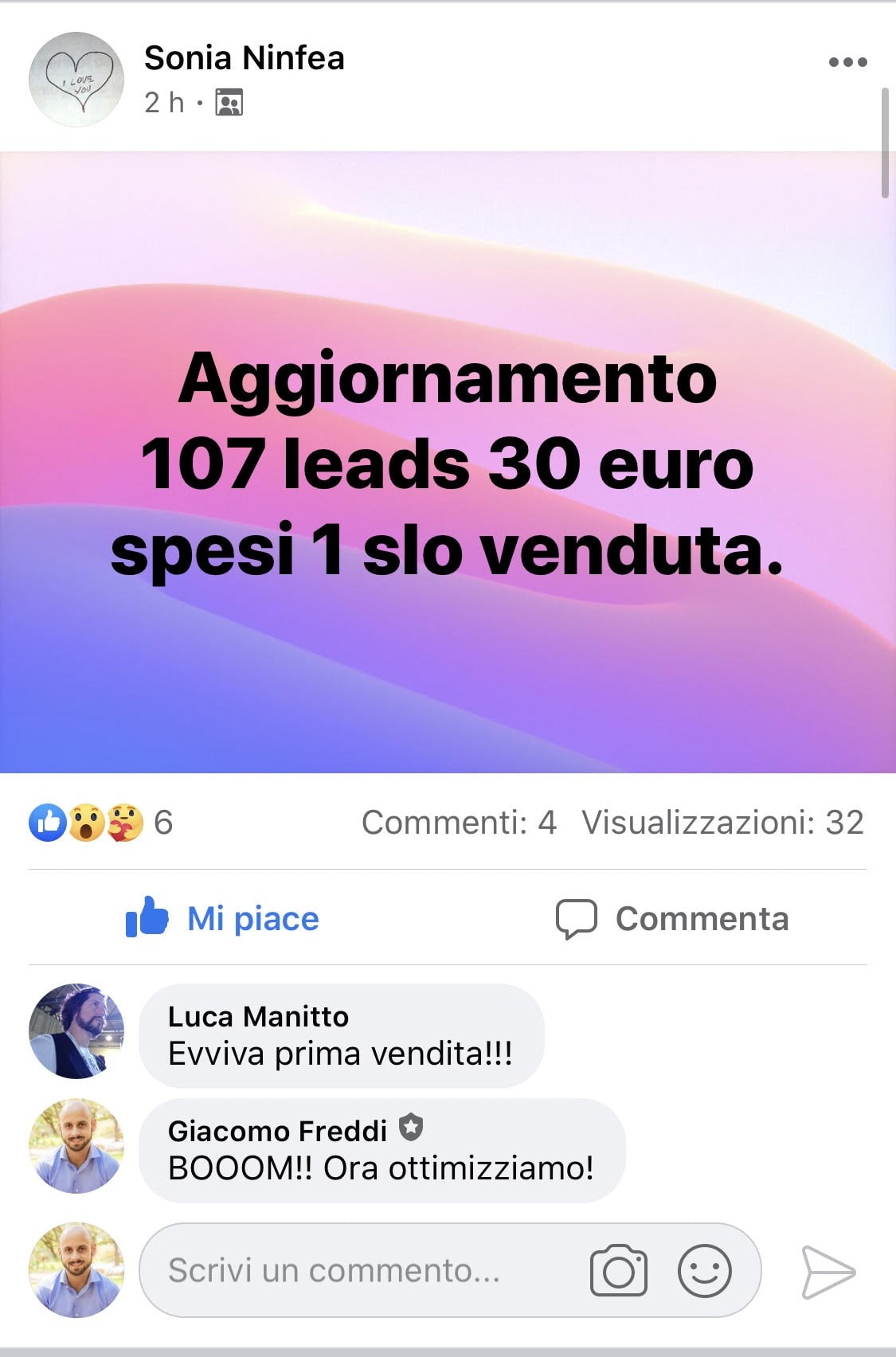This screenshot has height=1357, width=896.
Task: Focus the Scrivi un commento field
Action: [350, 1270]
